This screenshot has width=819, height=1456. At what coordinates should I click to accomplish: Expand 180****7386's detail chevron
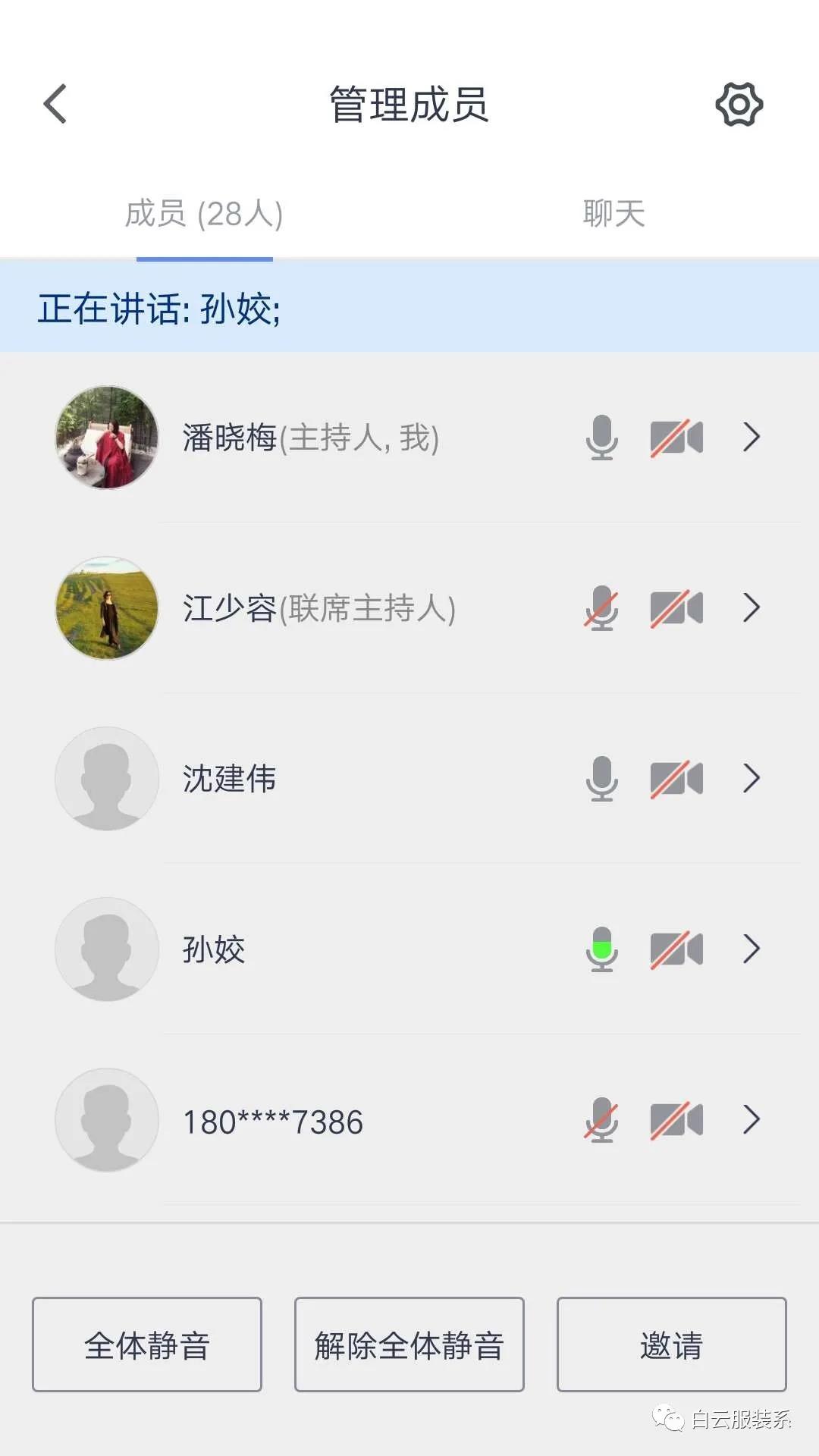(752, 1120)
